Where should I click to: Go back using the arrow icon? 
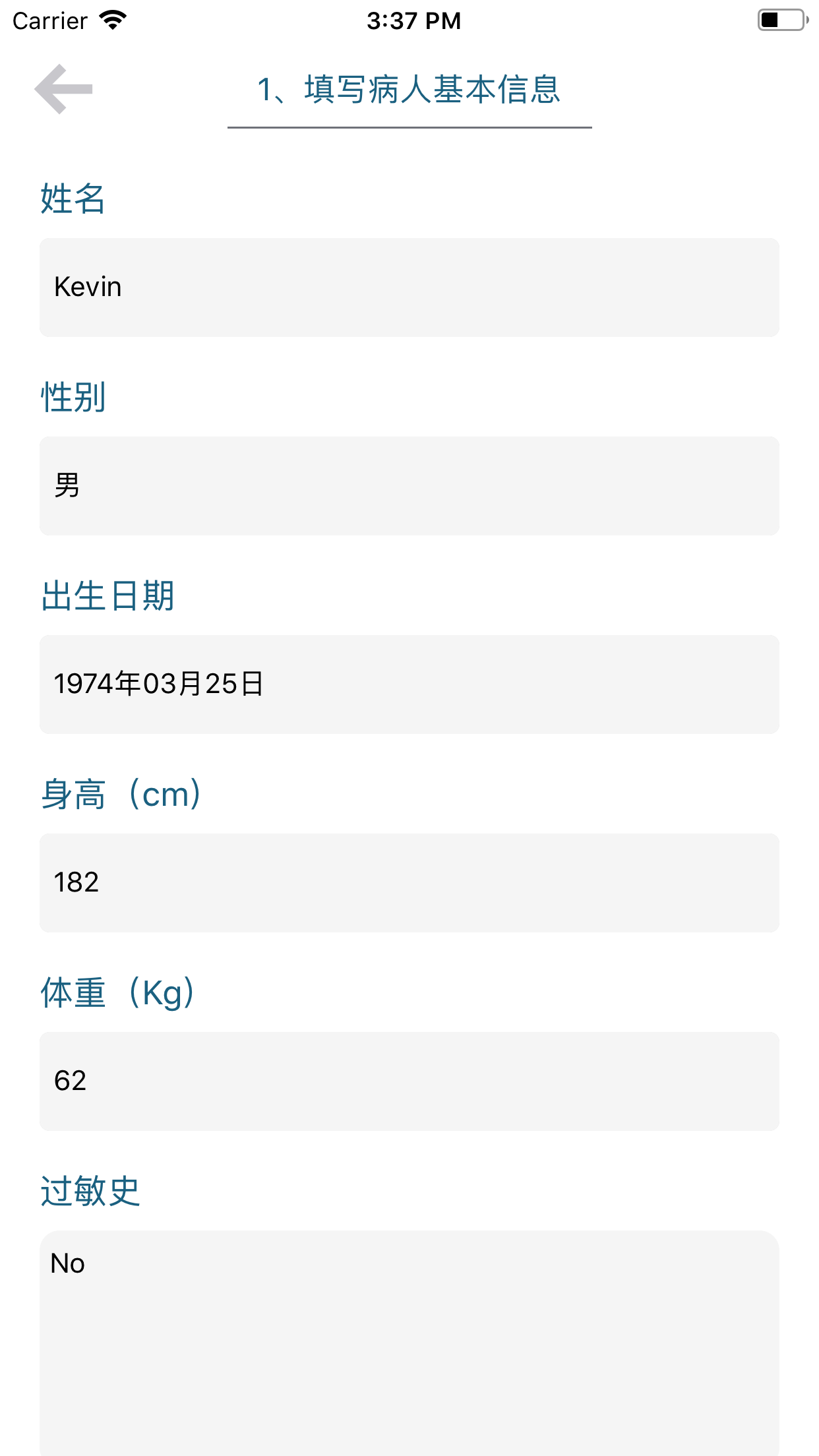point(63,89)
